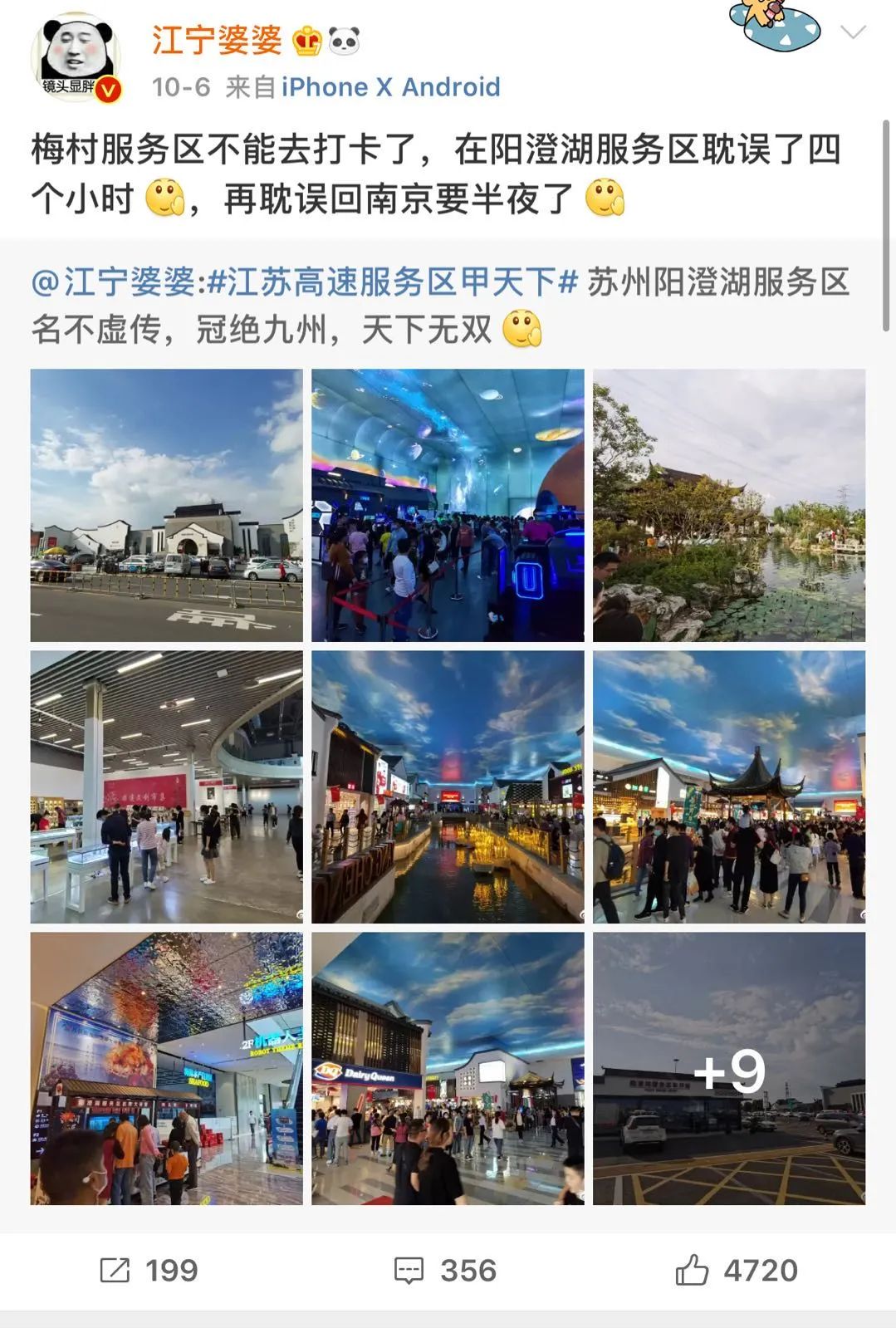Open the garden pond photo
896x1328 pixels.
click(x=728, y=505)
